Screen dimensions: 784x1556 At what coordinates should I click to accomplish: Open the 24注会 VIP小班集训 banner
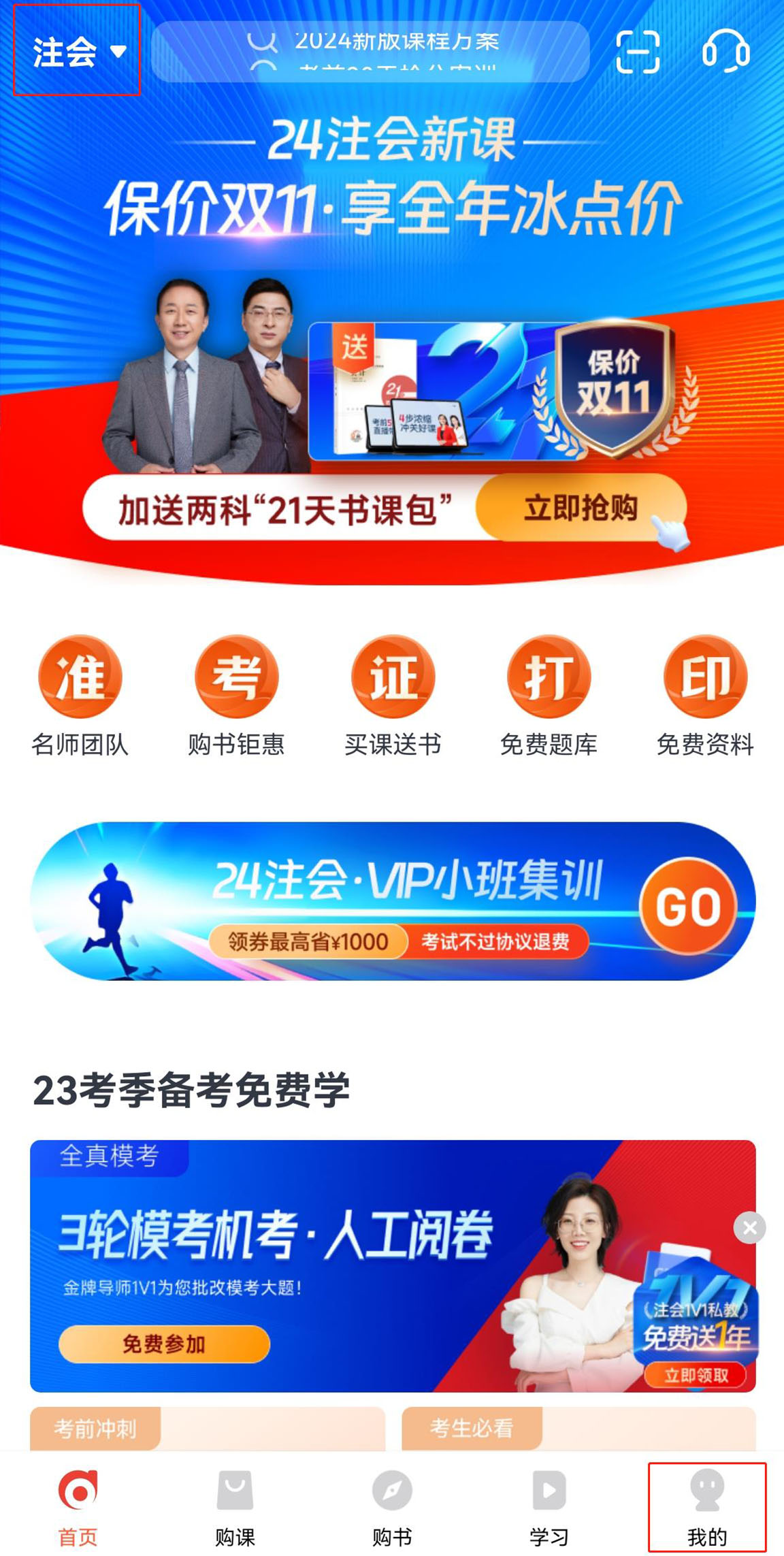[x=393, y=901]
